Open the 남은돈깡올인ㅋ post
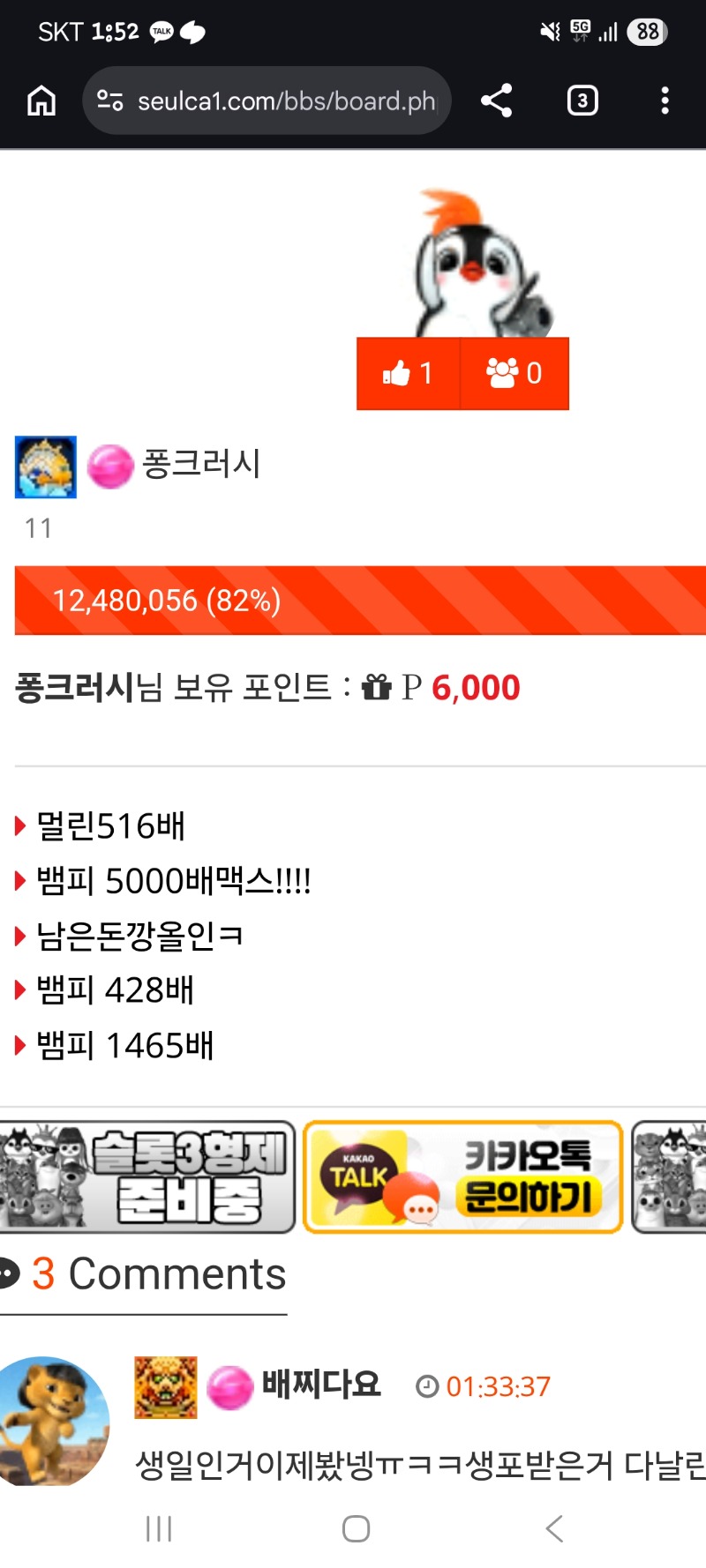The image size is (706, 1568). 139,936
